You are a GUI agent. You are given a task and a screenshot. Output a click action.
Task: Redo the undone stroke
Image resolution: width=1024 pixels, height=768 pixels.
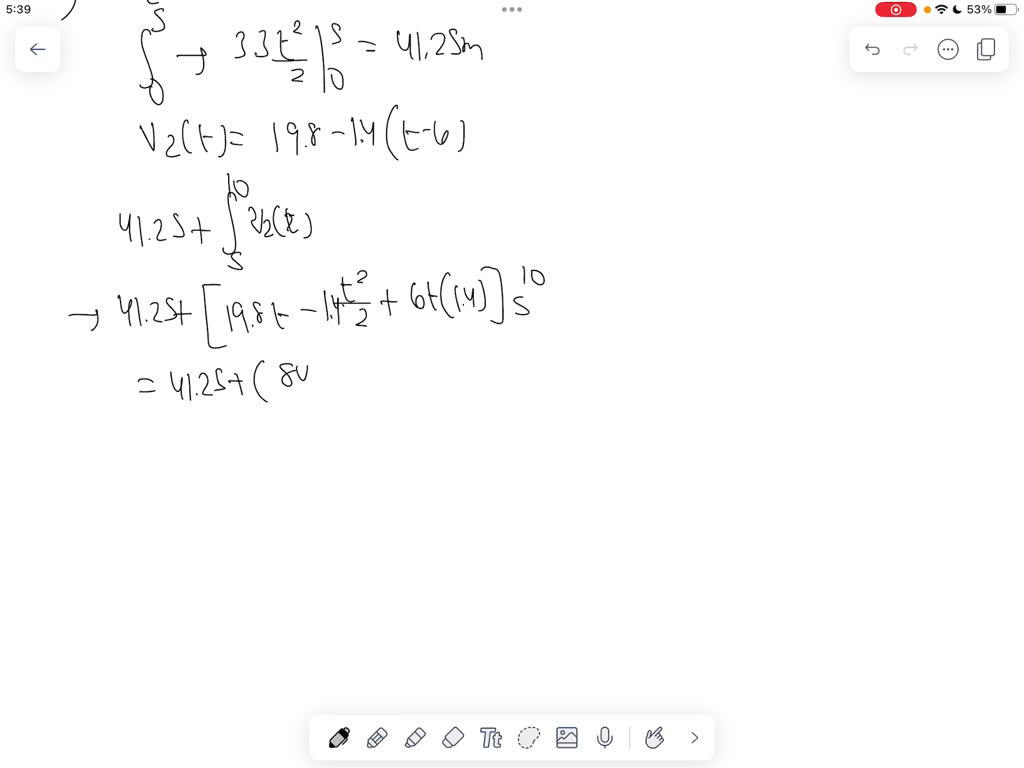[910, 49]
